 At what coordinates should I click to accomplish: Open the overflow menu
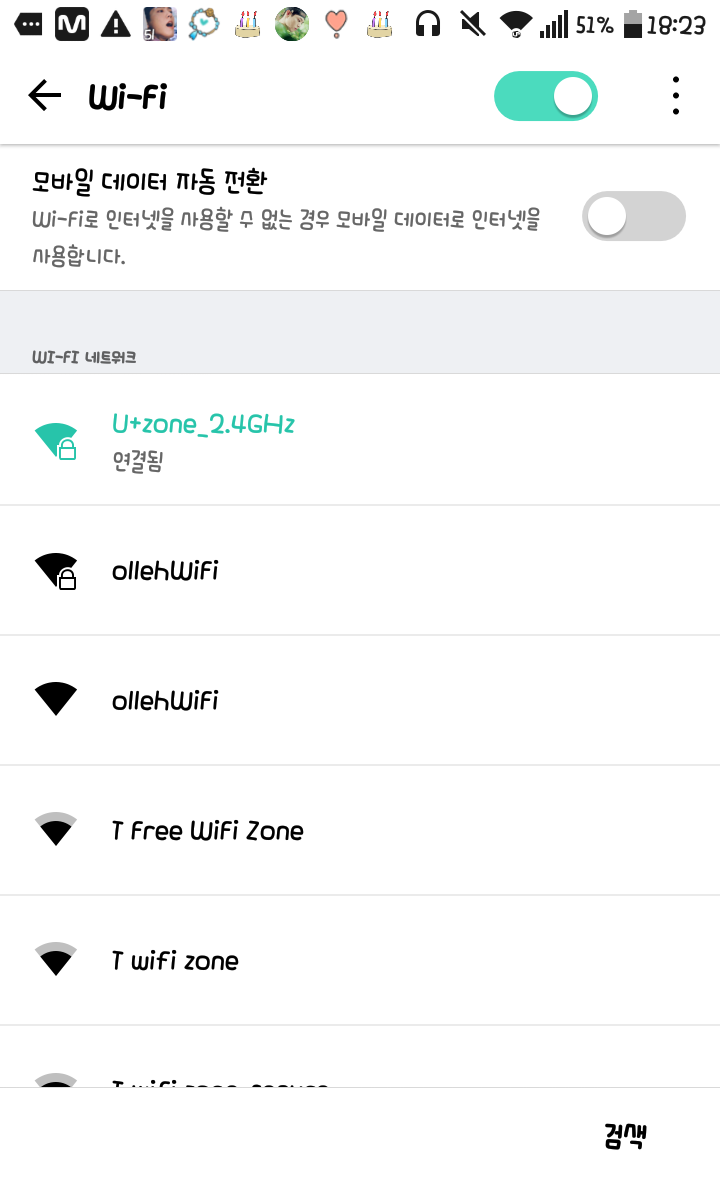[x=676, y=96]
